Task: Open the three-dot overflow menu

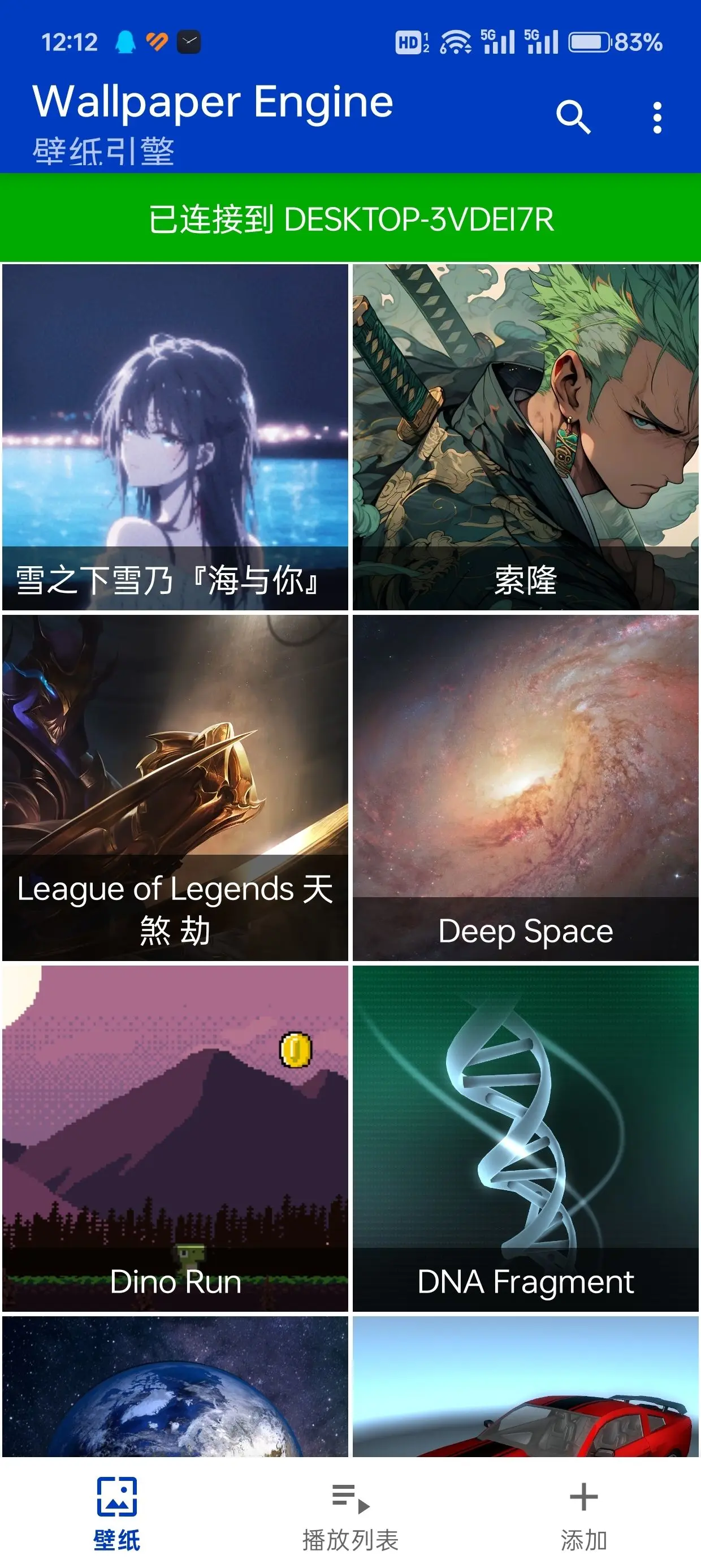Action: click(656, 117)
